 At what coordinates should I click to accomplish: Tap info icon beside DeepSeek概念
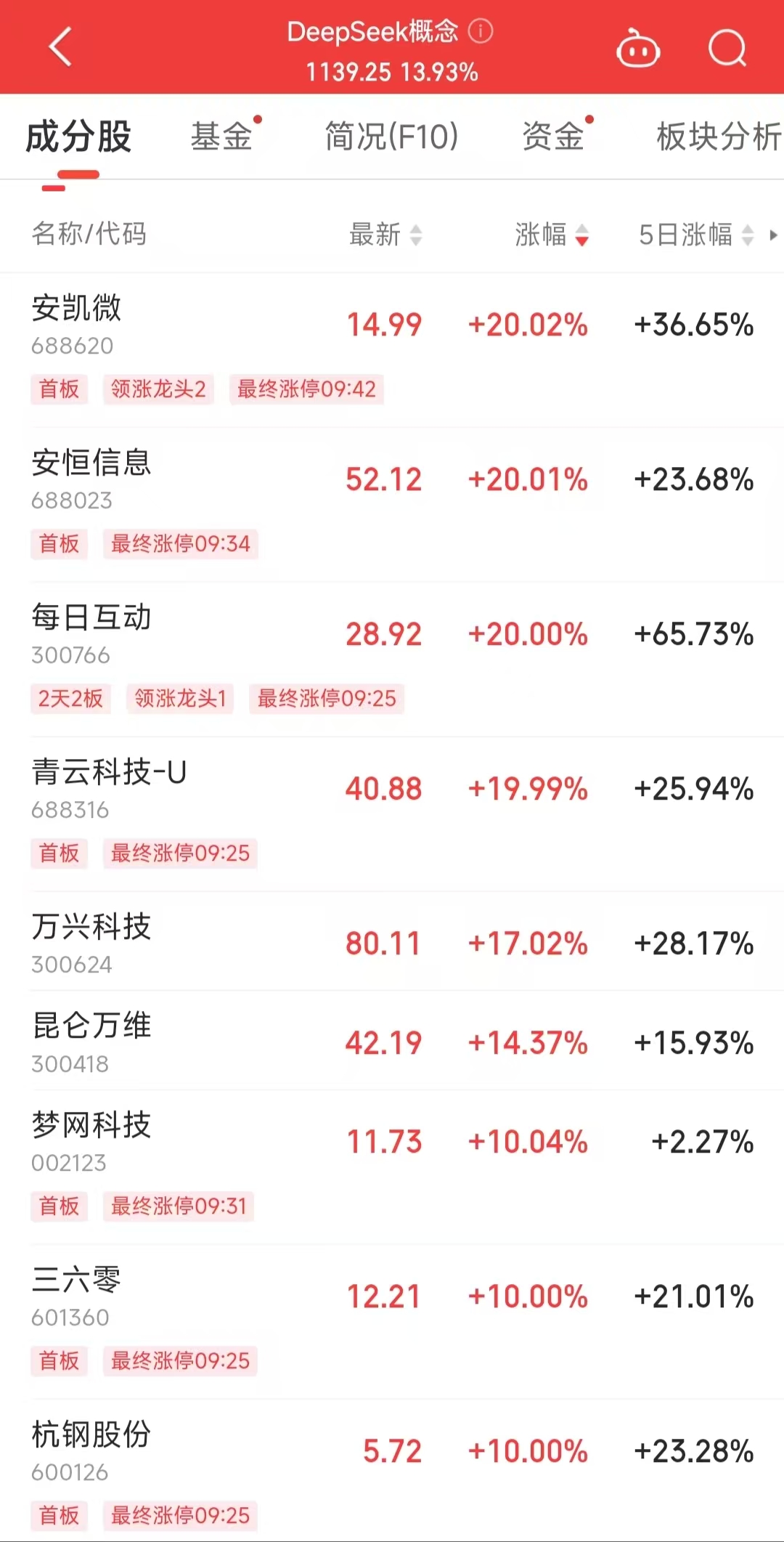[481, 31]
